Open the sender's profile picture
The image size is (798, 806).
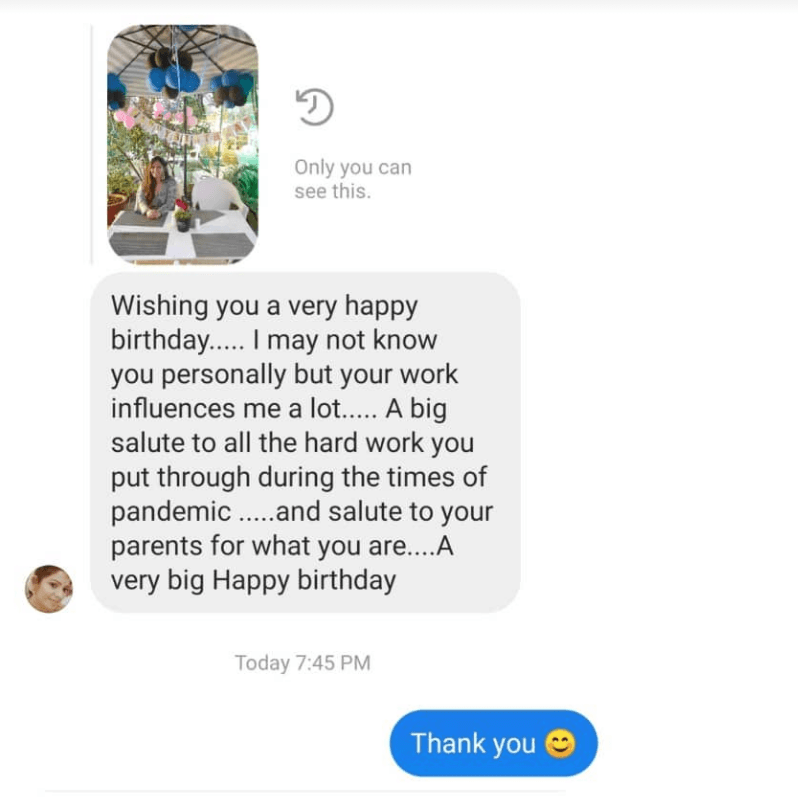click(x=49, y=588)
